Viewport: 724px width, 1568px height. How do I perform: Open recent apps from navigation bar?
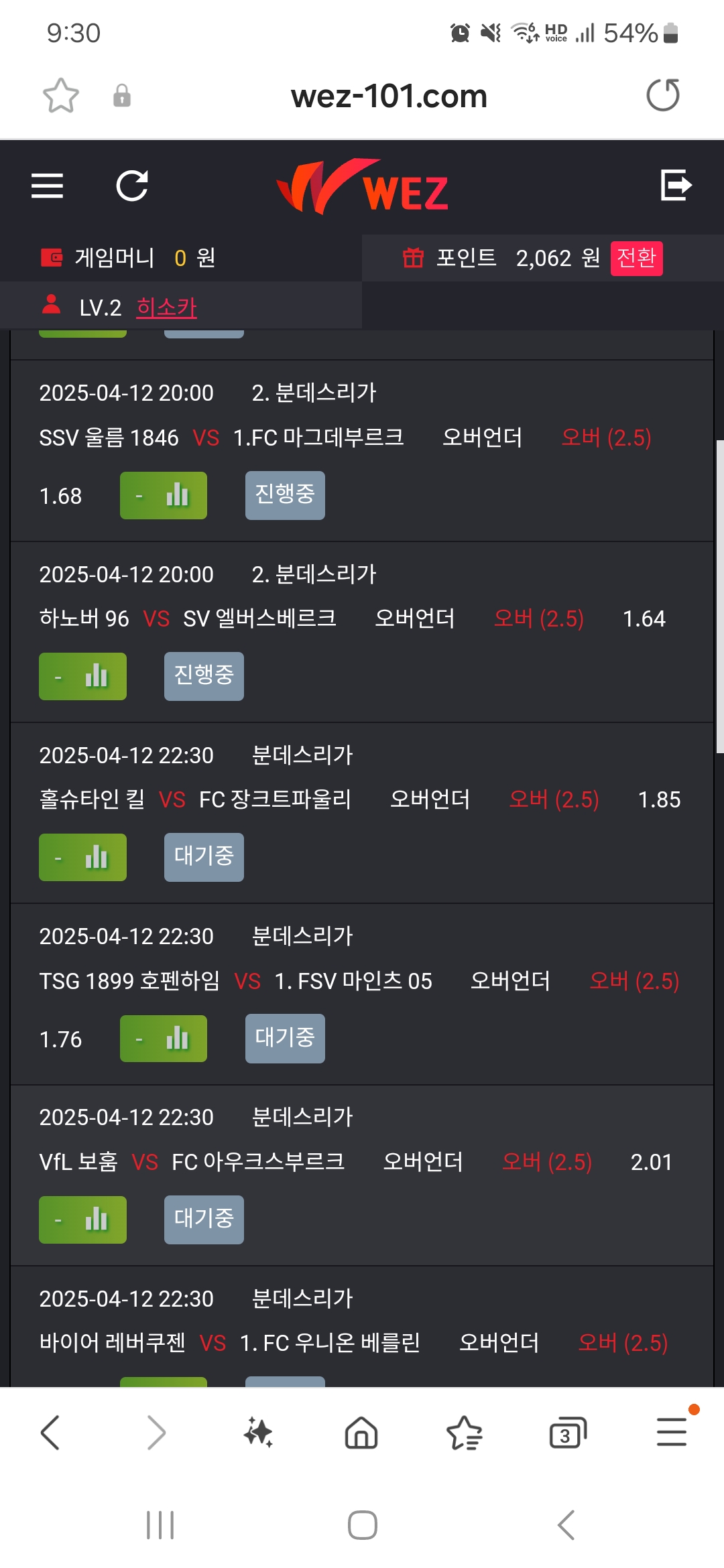pyautogui.click(x=160, y=1526)
